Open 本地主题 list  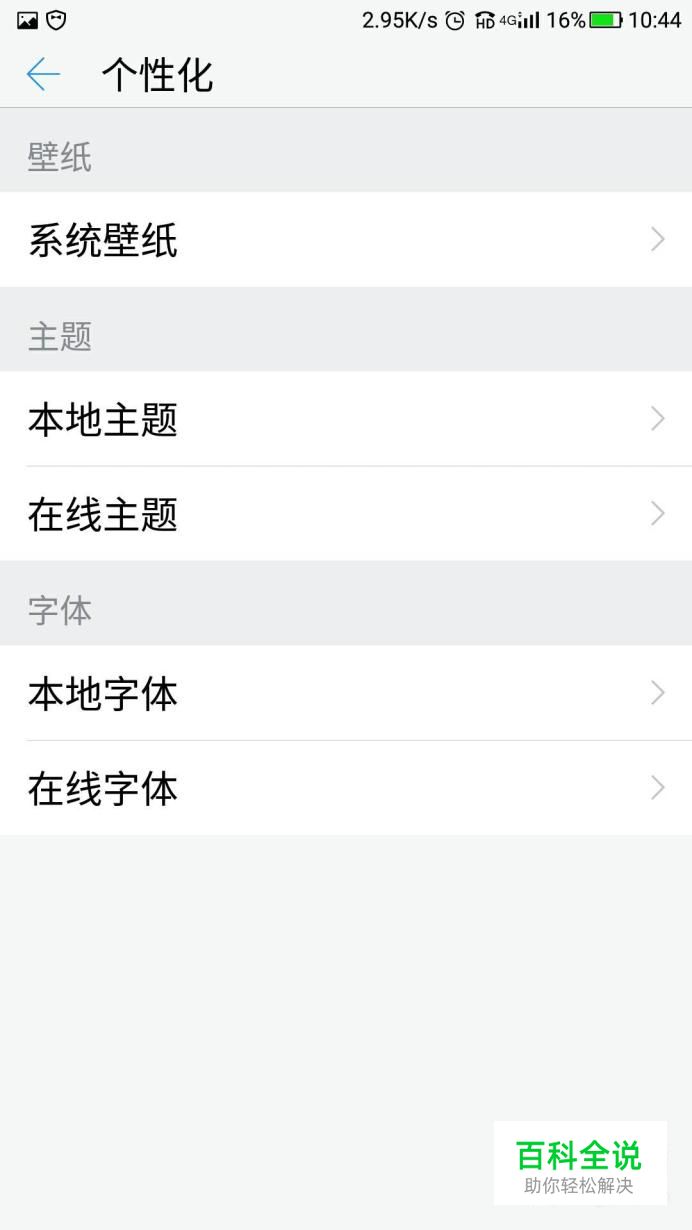pos(346,419)
